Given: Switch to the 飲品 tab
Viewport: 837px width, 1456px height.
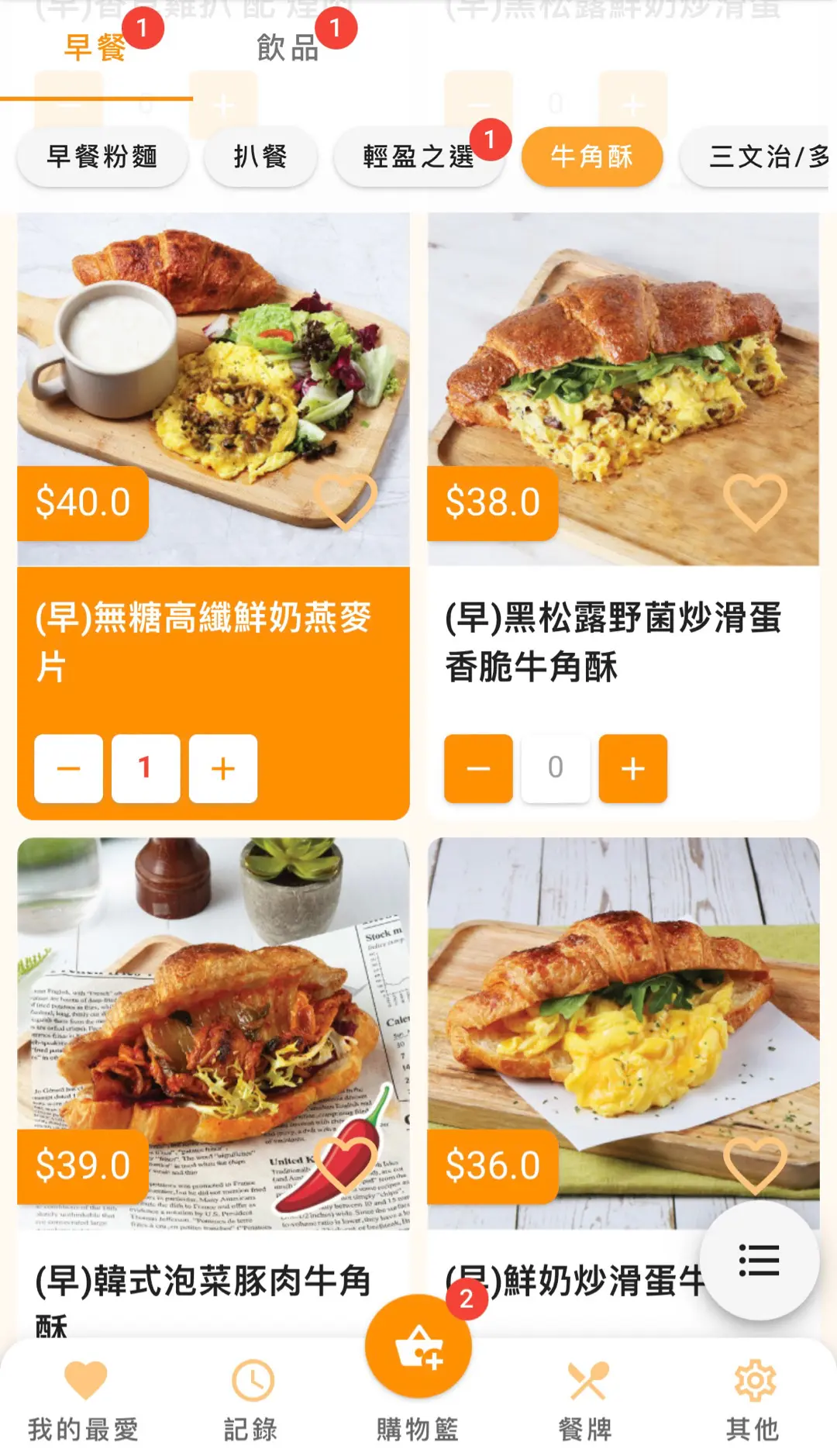Looking at the screenshot, I should [x=288, y=48].
